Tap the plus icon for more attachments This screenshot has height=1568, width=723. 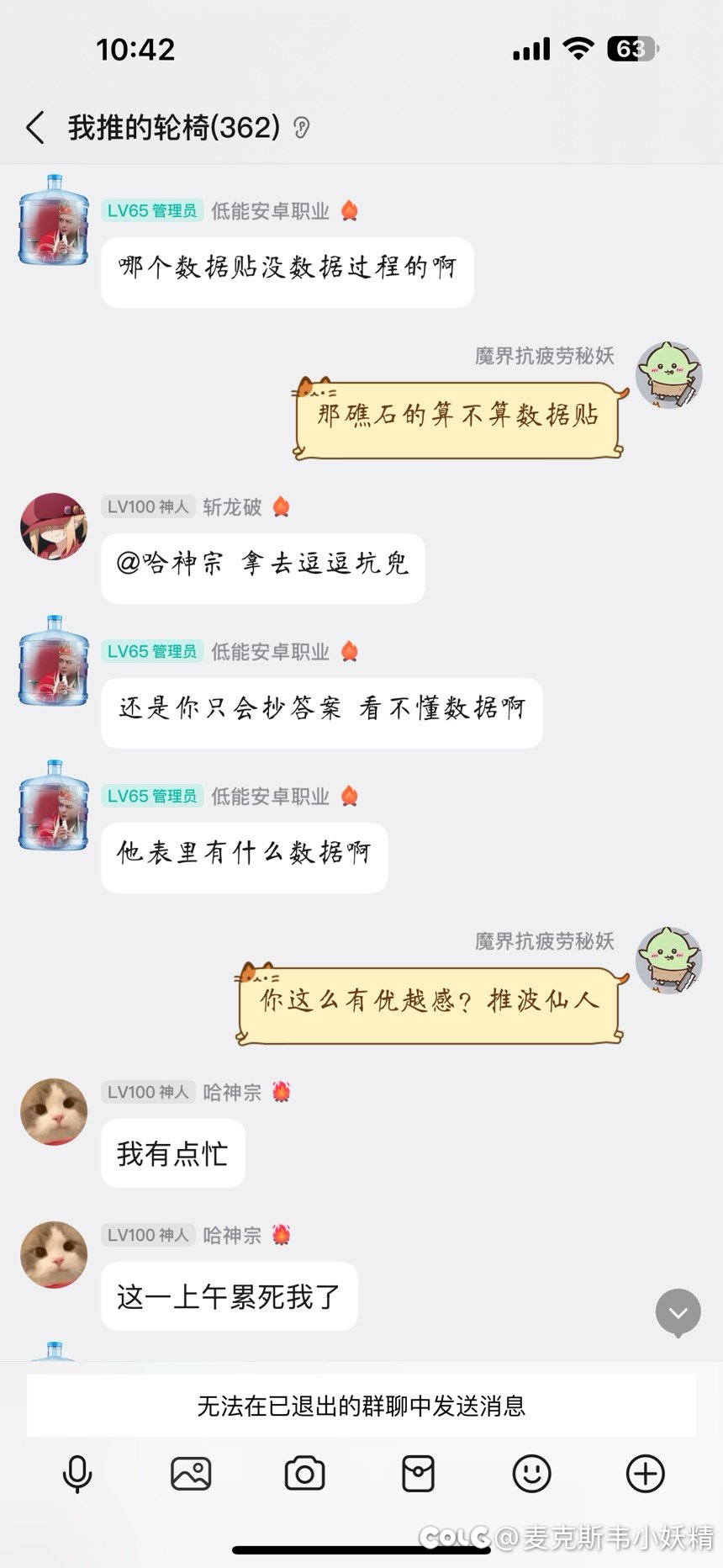644,1473
